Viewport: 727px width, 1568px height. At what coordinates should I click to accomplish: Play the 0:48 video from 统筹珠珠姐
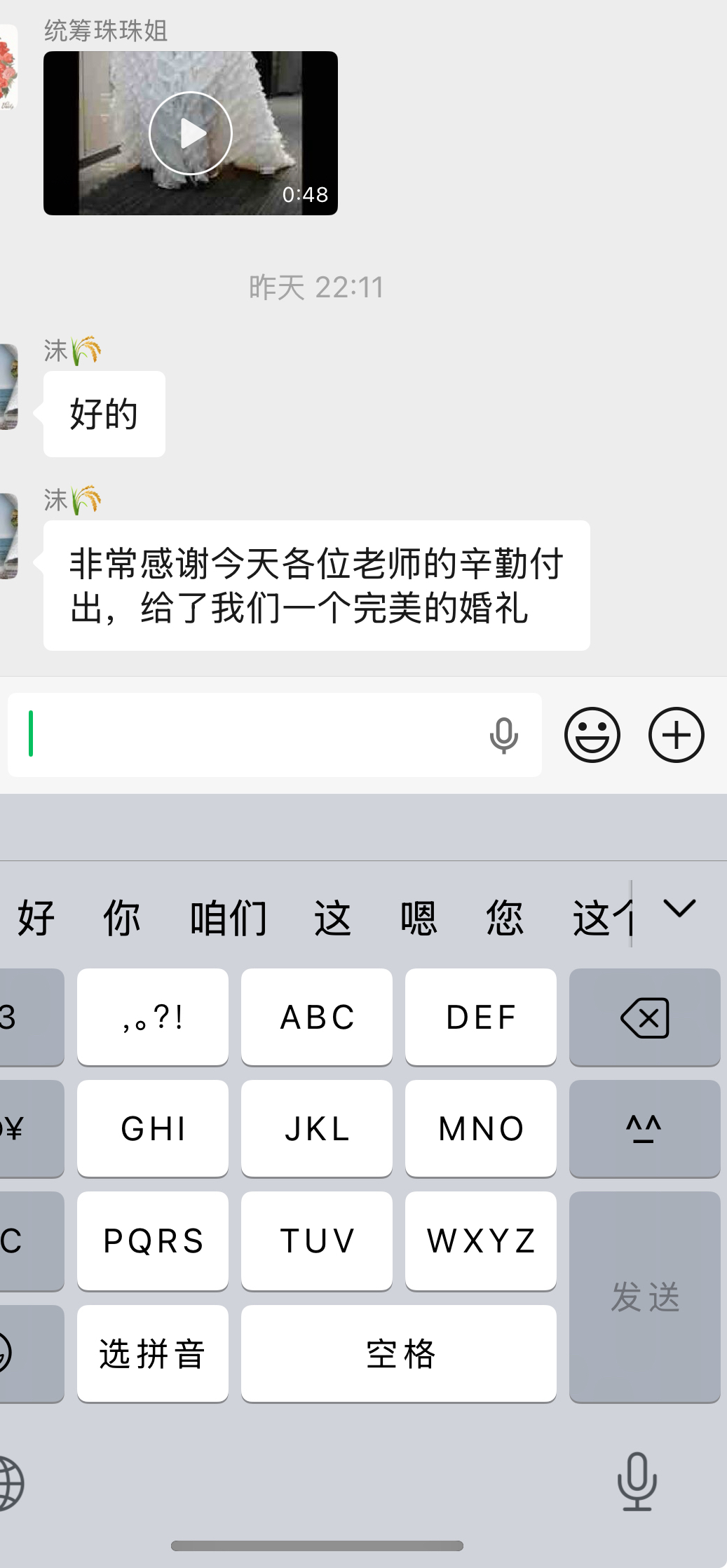click(x=190, y=133)
